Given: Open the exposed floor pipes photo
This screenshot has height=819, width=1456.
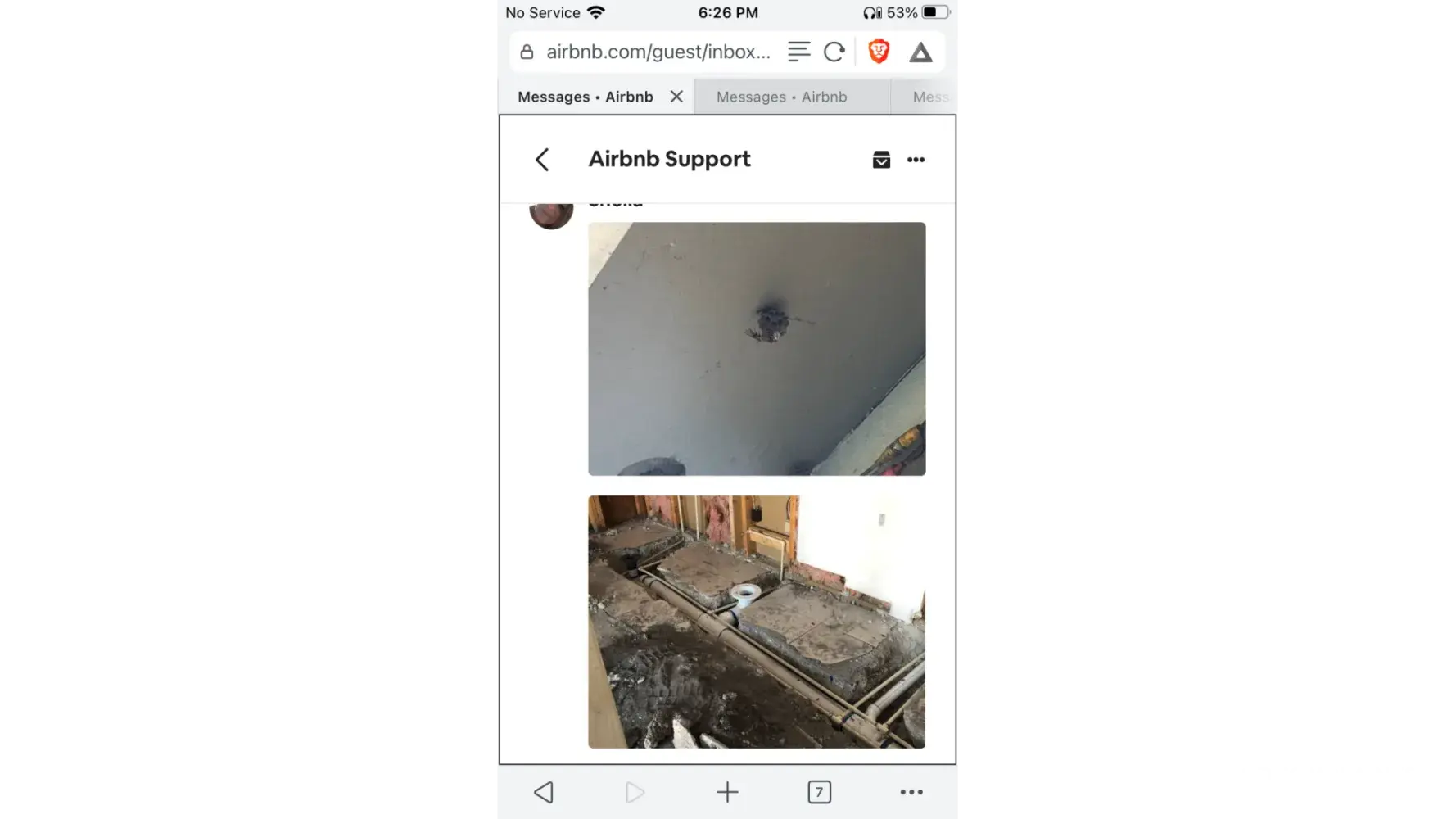Looking at the screenshot, I should click(757, 622).
